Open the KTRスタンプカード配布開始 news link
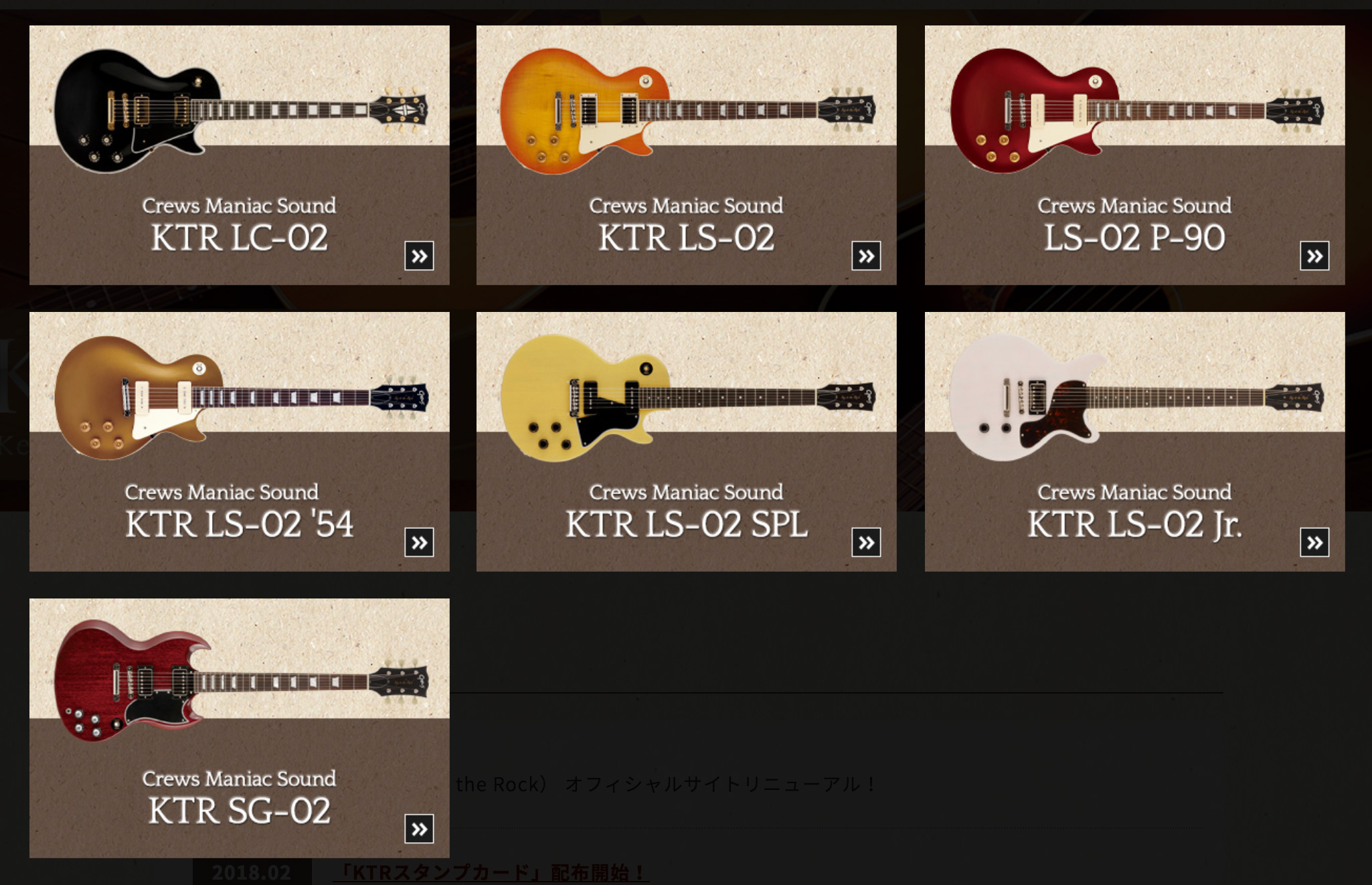 tap(491, 872)
